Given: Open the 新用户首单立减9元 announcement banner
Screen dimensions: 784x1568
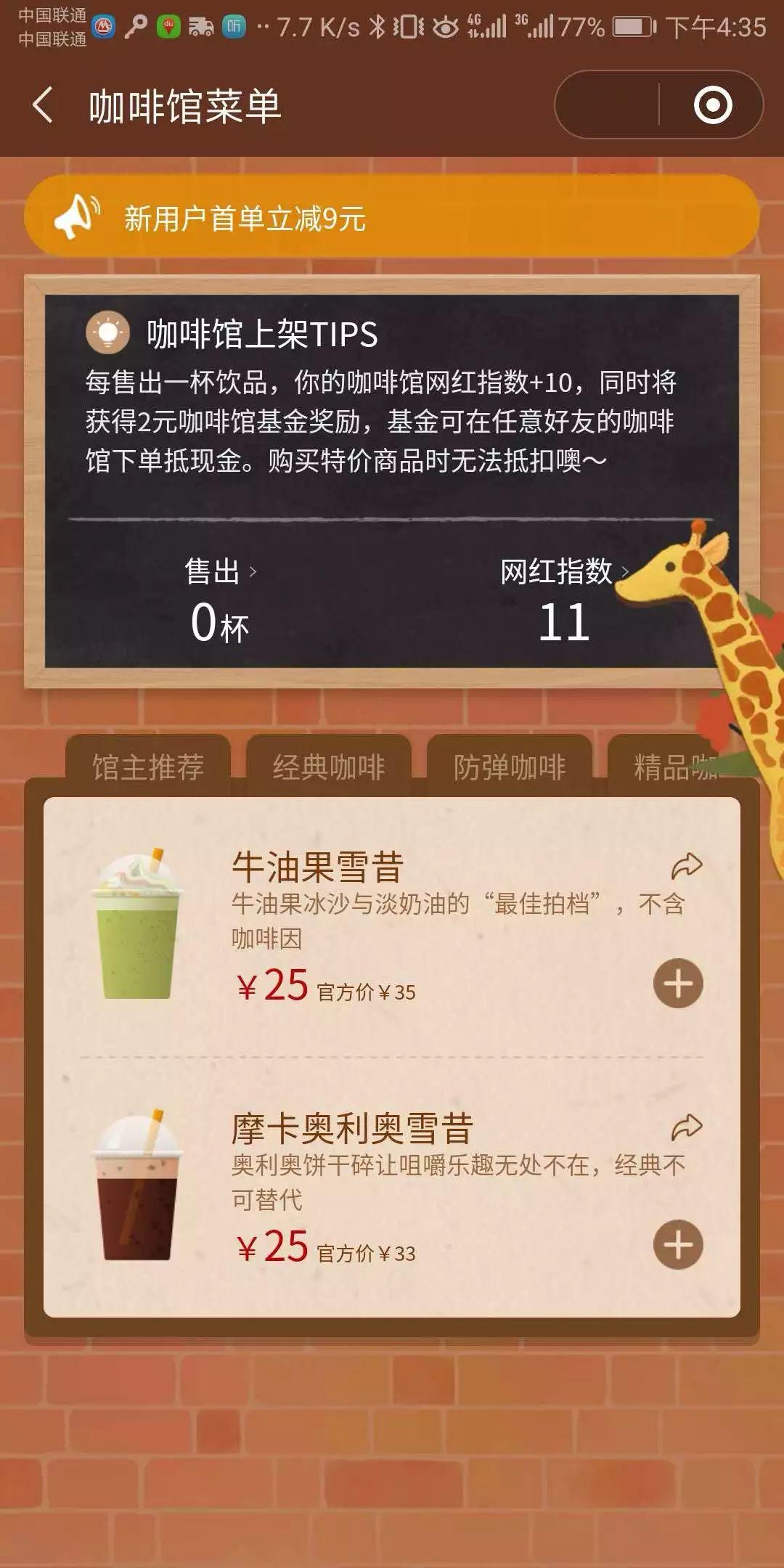Looking at the screenshot, I should (x=392, y=217).
